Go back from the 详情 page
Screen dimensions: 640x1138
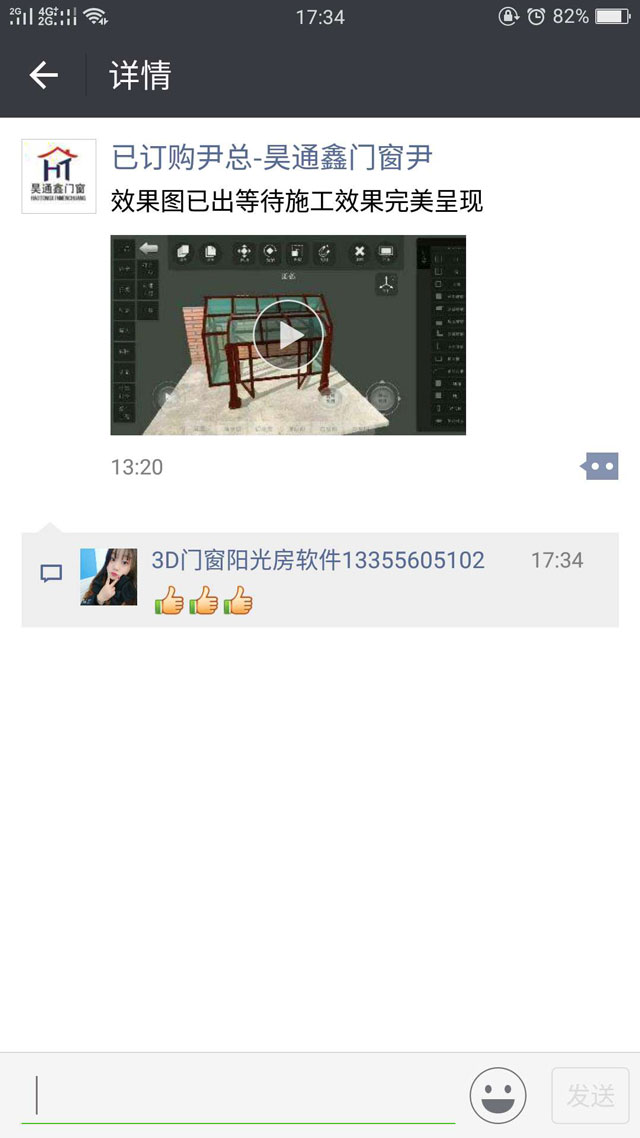(x=43, y=75)
